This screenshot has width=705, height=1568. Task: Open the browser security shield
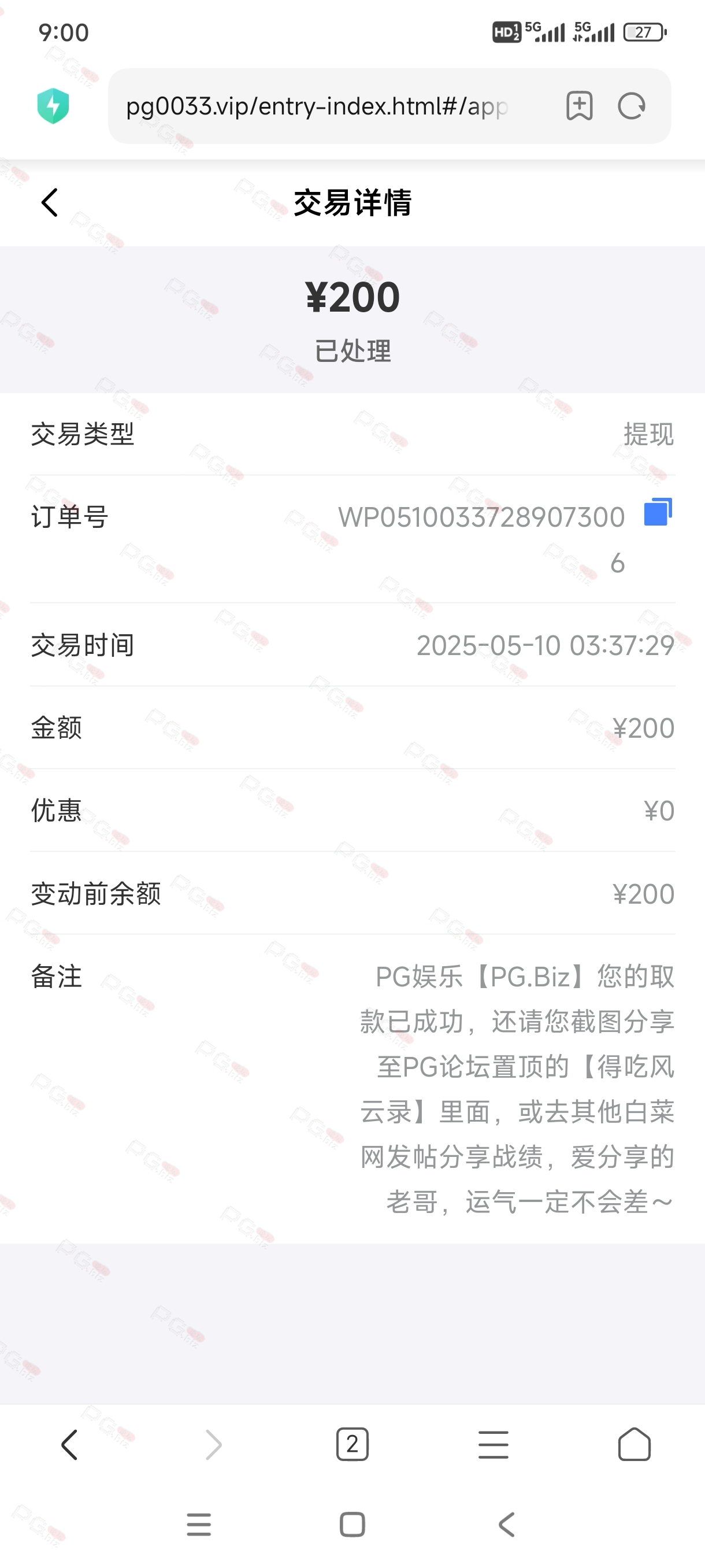[54, 106]
